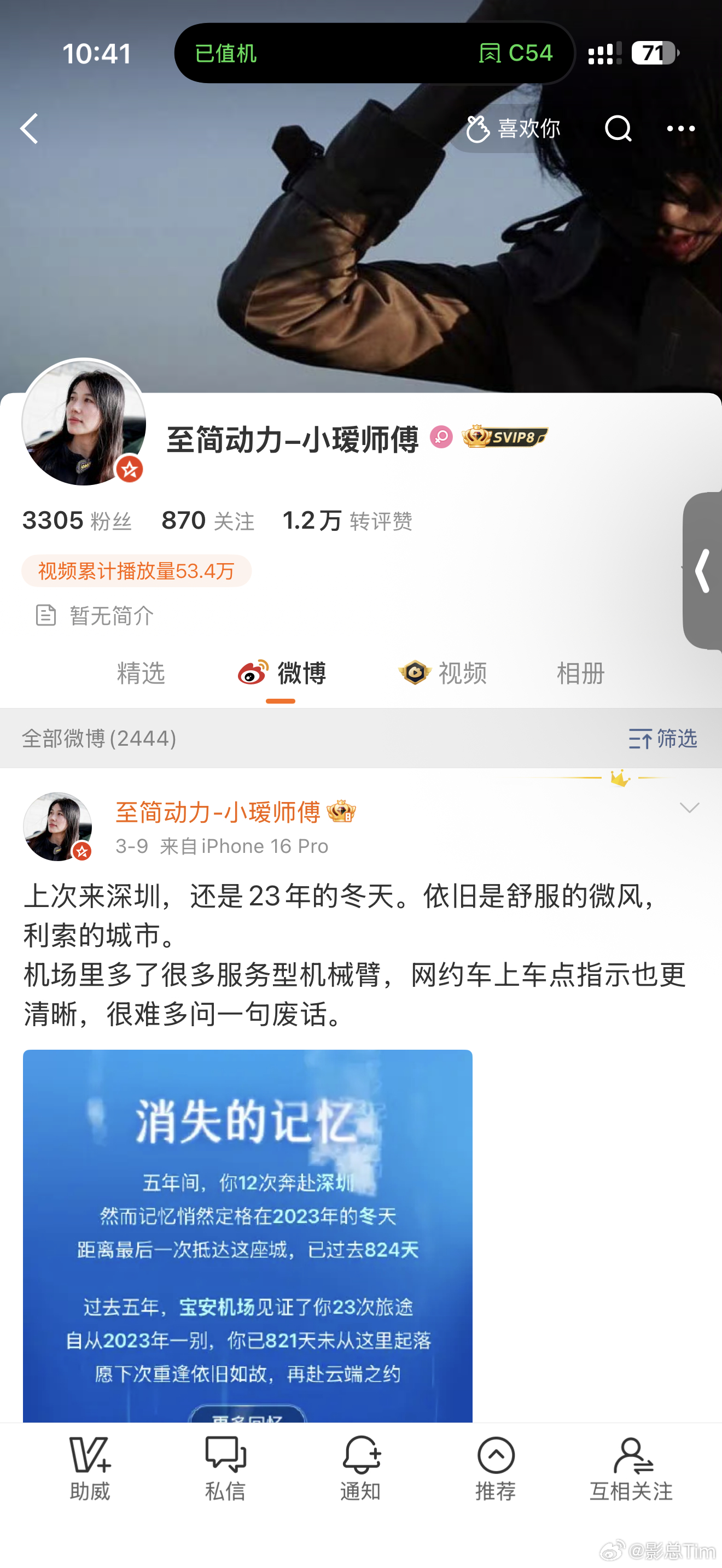Tap the back arrow at the top left

(30, 129)
